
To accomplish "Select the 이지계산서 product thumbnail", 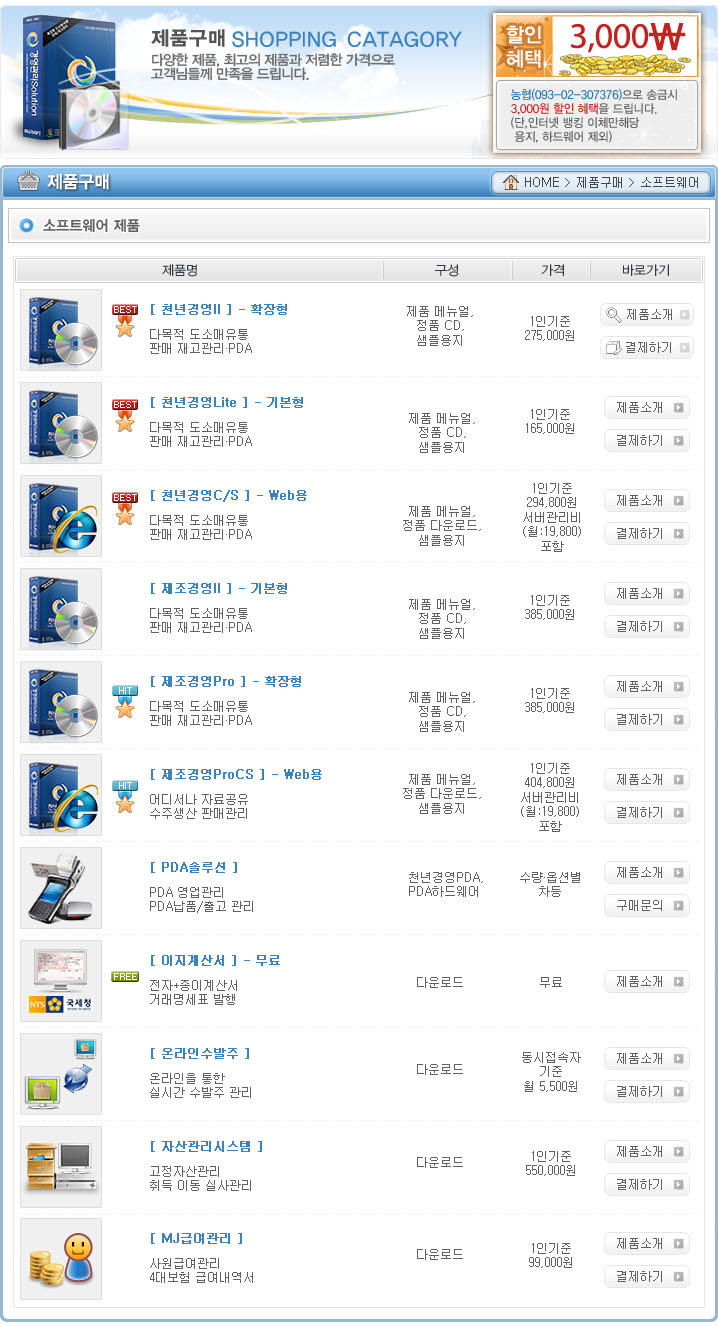I will (x=61, y=980).
